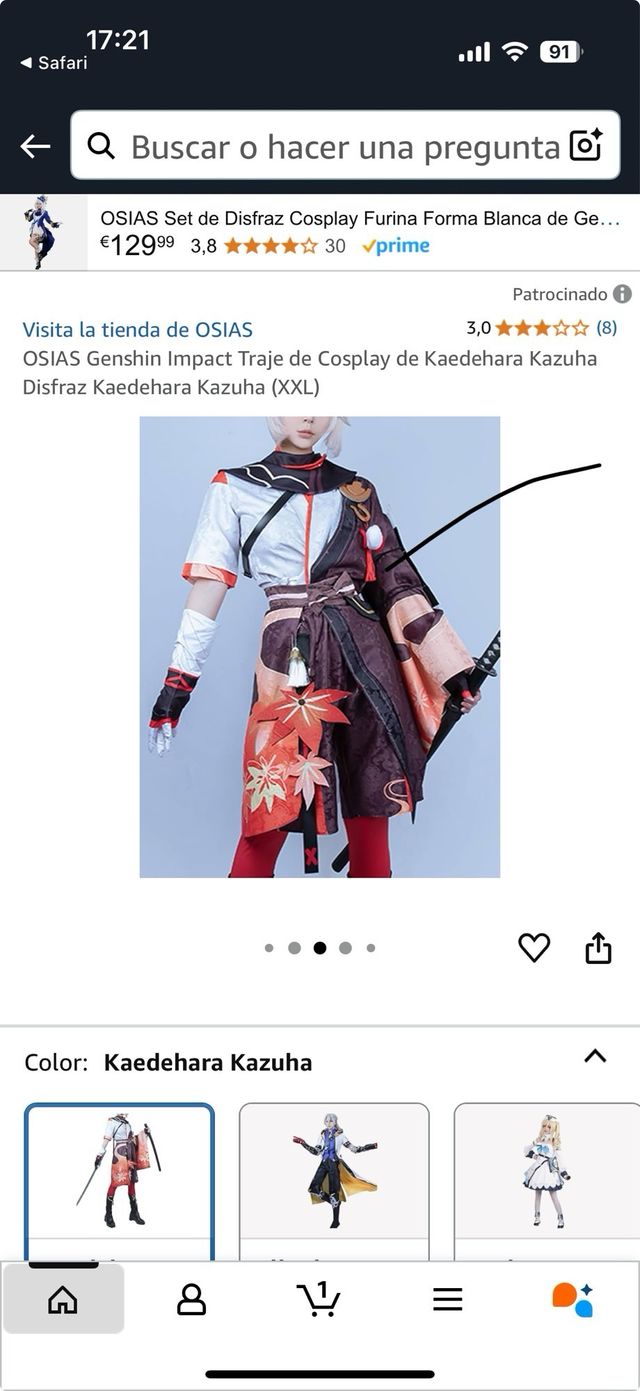Open the 3,0 star ratings reviews
640x1391 pixels.
coord(541,327)
